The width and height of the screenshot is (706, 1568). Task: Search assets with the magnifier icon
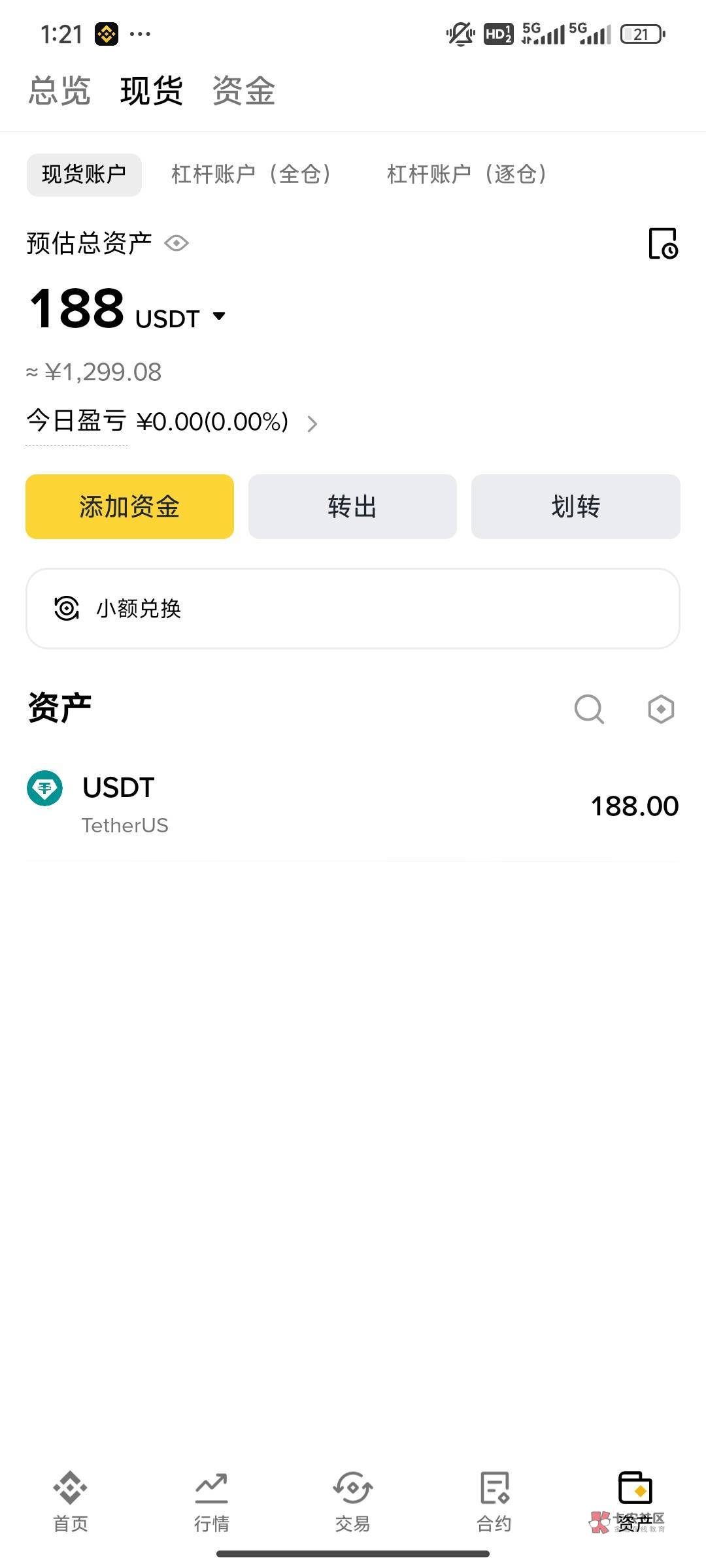click(589, 709)
